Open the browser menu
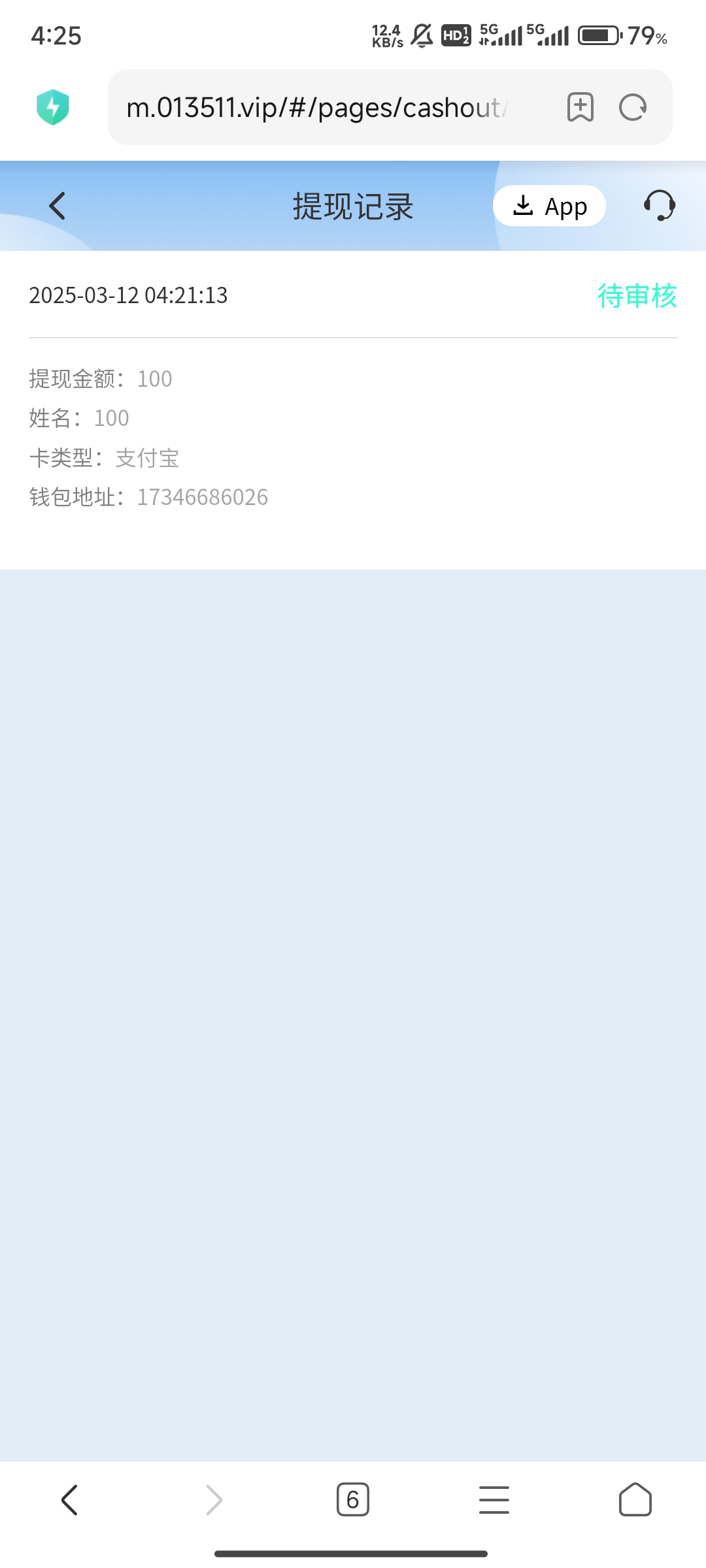The image size is (706, 1568). point(494,1499)
